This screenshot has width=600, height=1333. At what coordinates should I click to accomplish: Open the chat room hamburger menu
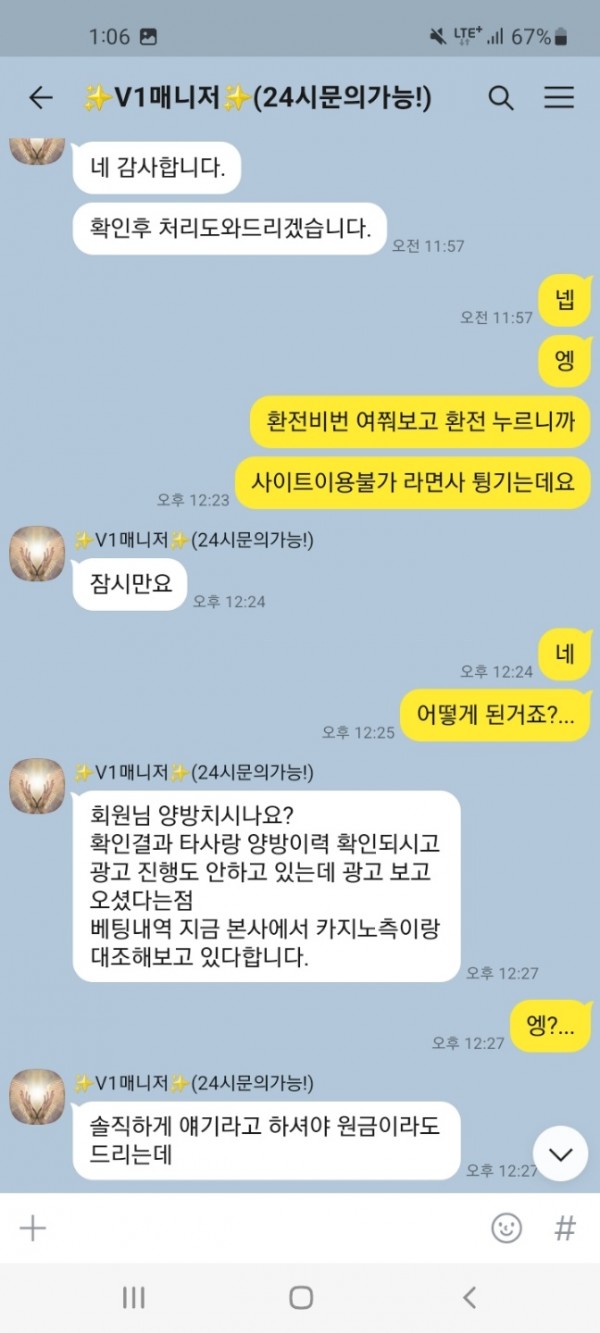[558, 97]
